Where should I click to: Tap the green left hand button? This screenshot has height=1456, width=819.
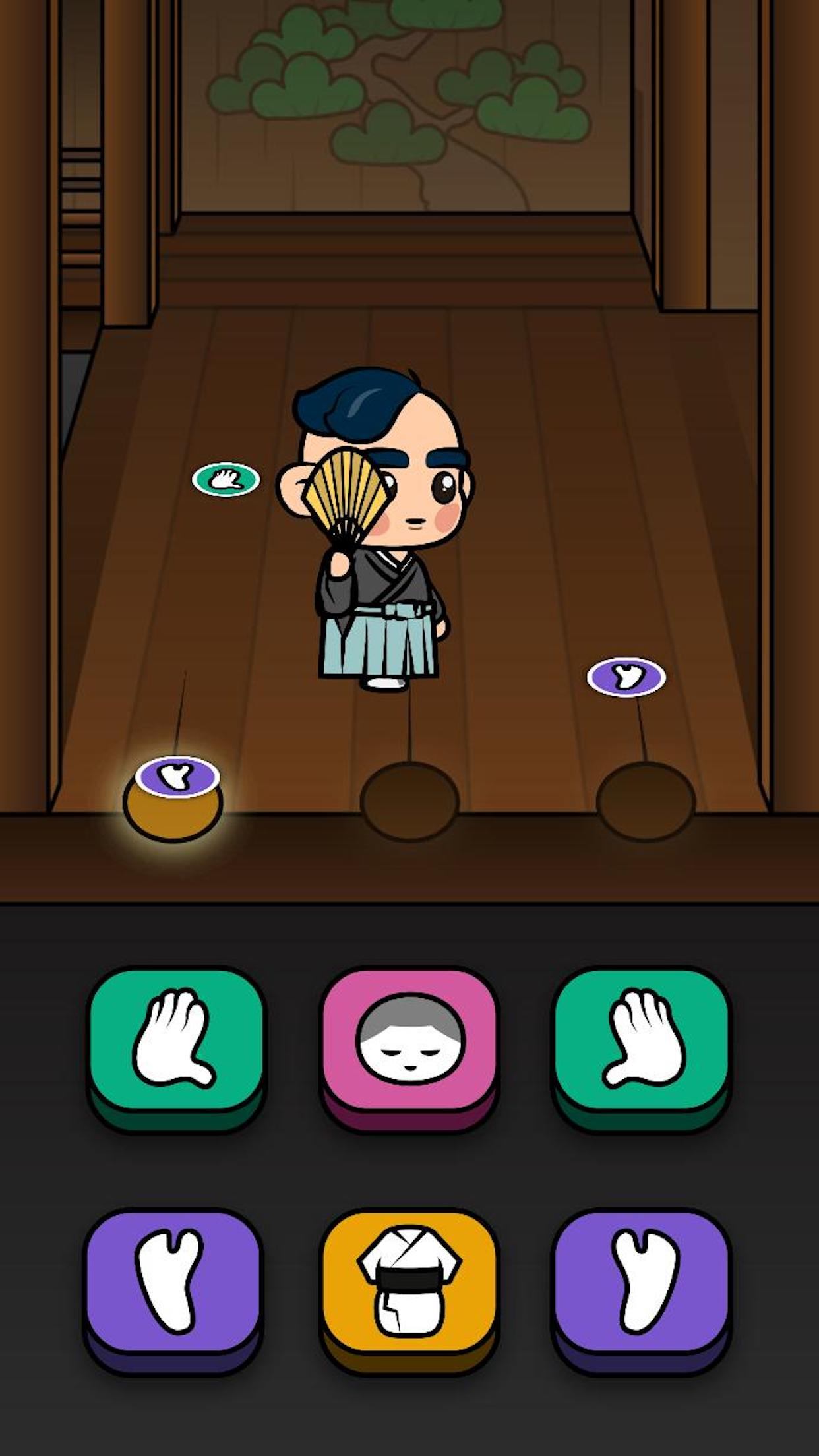pos(176,1042)
